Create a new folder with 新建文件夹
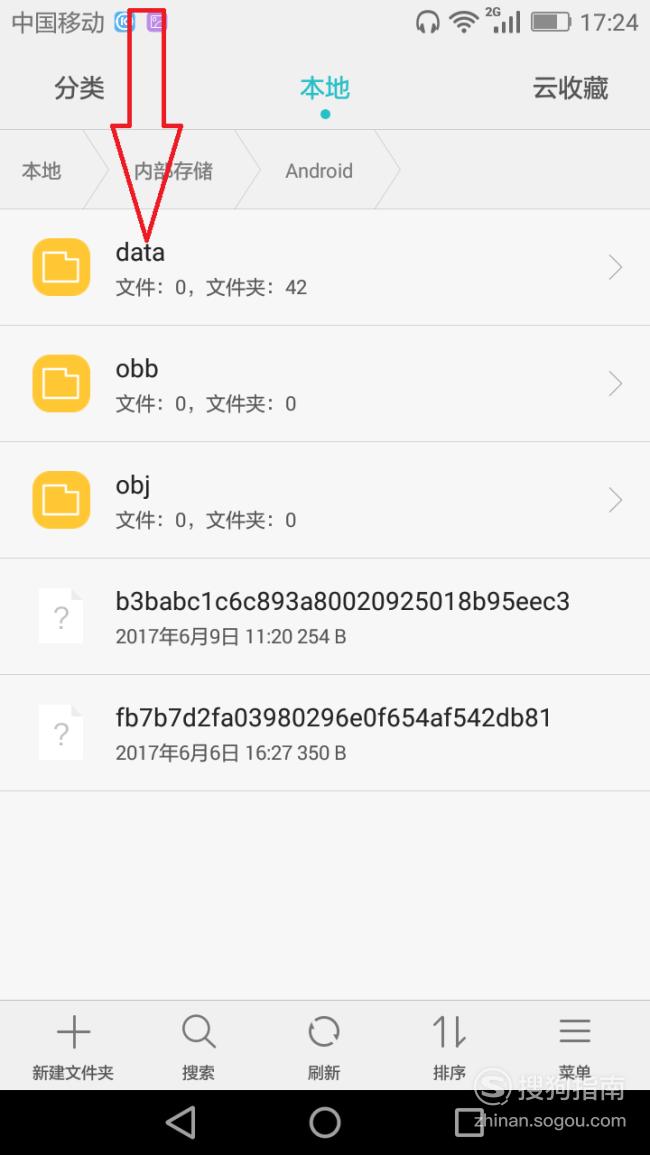Screen dimensions: 650x1155 pos(73,1045)
